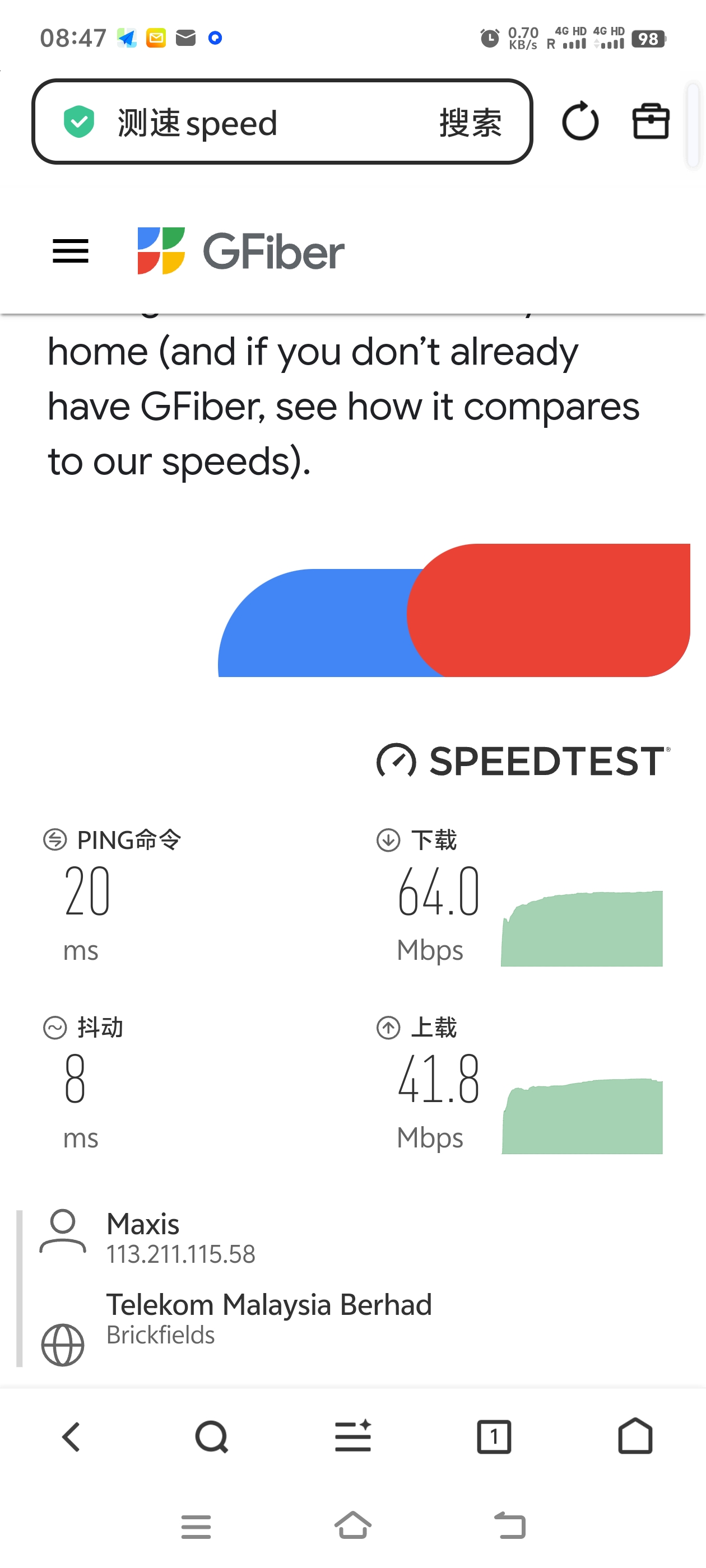Image resolution: width=706 pixels, height=1568 pixels.
Task: Tap the 搜索 search button
Action: tap(470, 122)
